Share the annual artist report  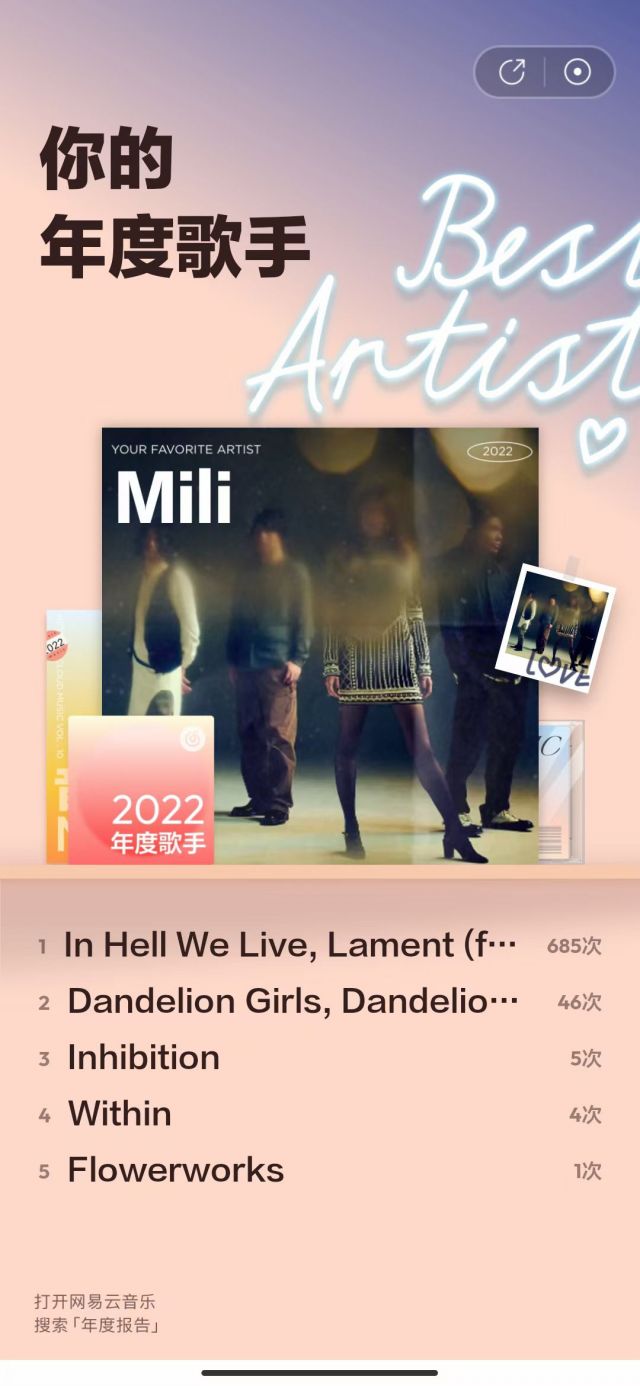tap(512, 72)
